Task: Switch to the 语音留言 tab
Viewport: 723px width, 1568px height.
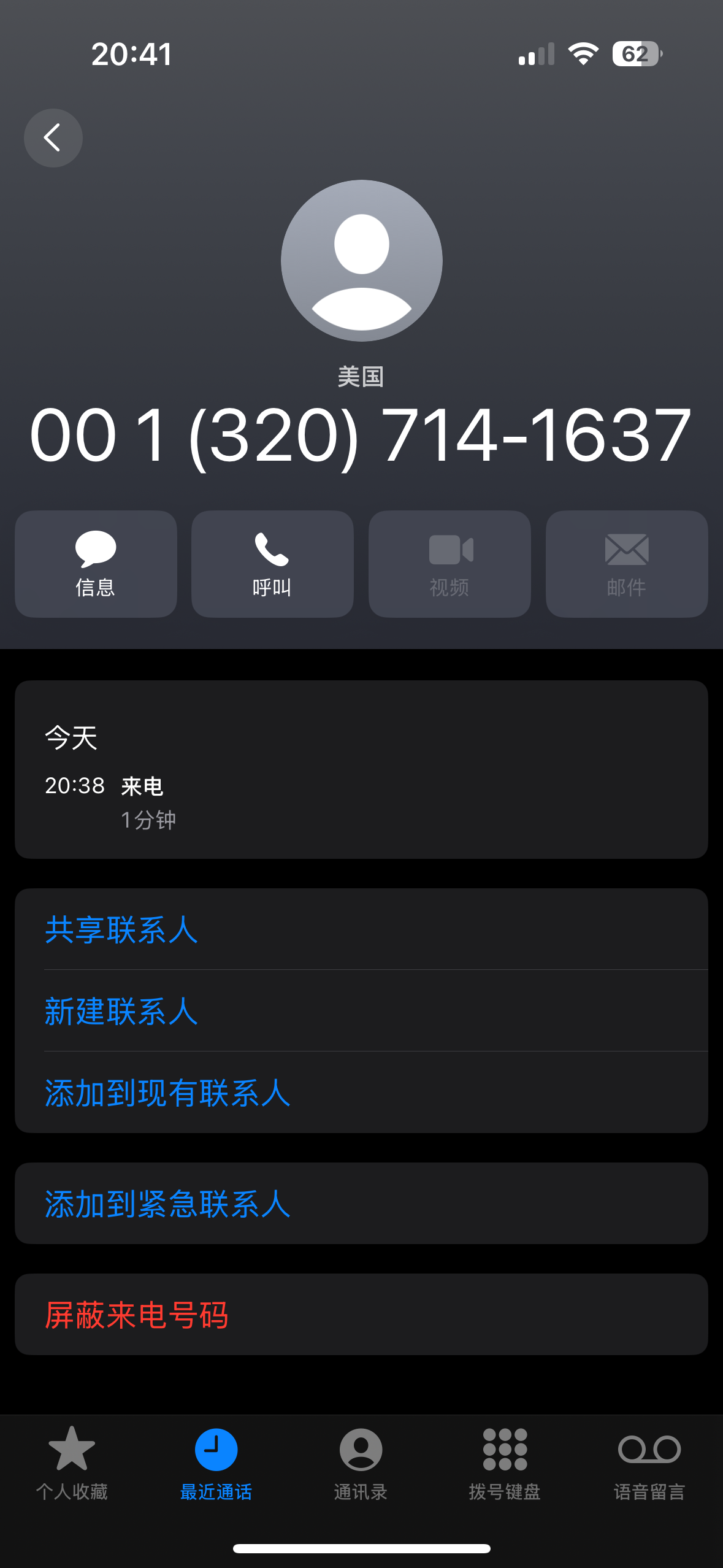Action: (649, 1463)
